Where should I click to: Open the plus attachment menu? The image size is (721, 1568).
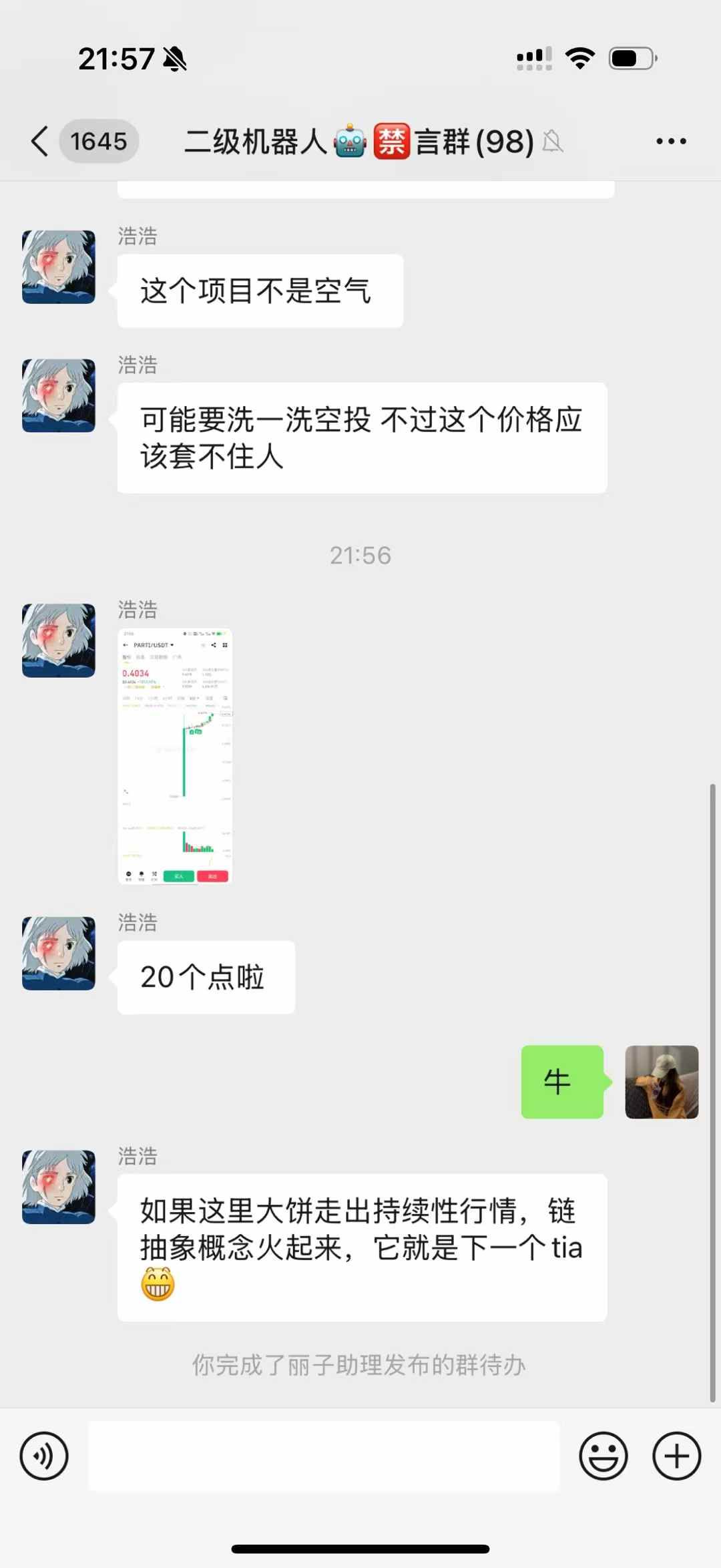[x=676, y=1455]
